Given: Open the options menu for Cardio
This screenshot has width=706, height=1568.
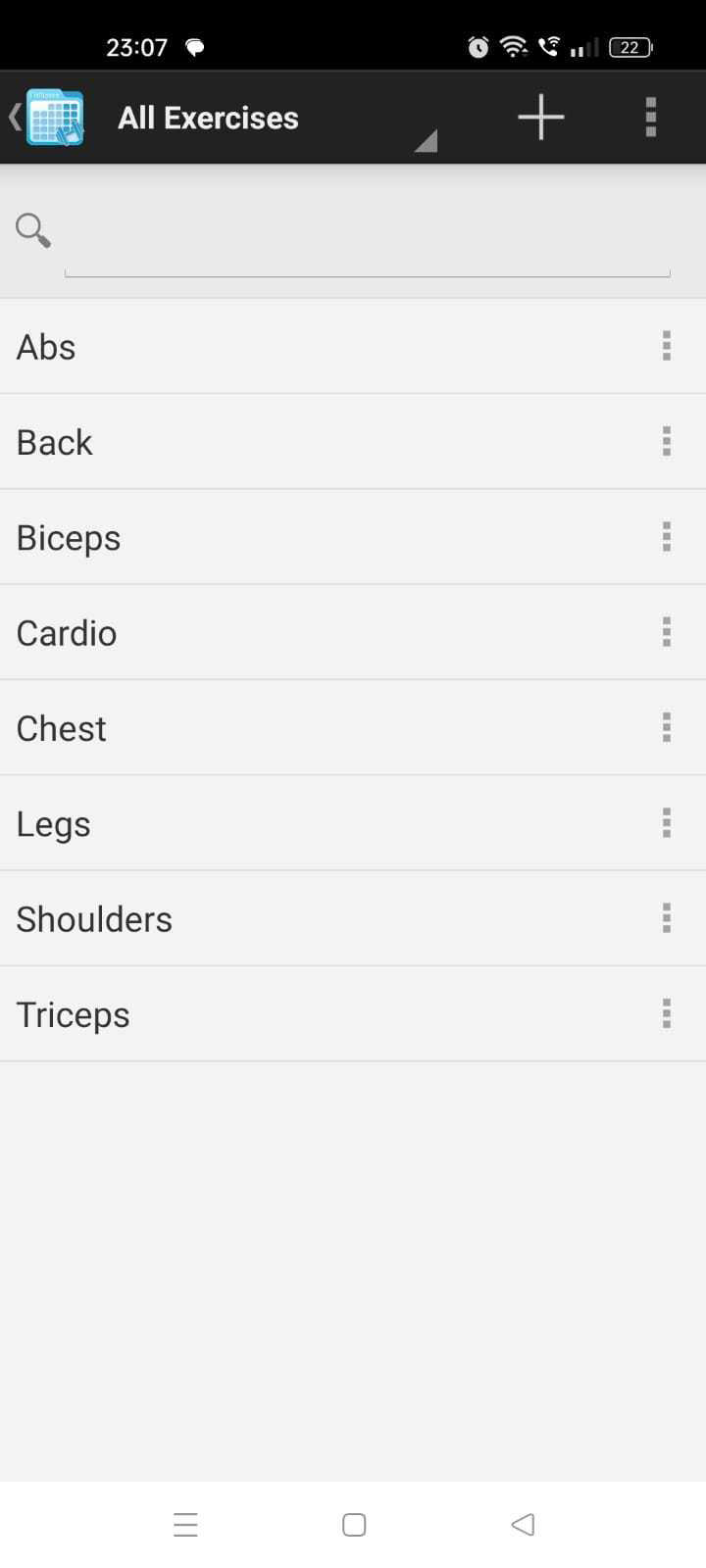Looking at the screenshot, I should [x=666, y=632].
